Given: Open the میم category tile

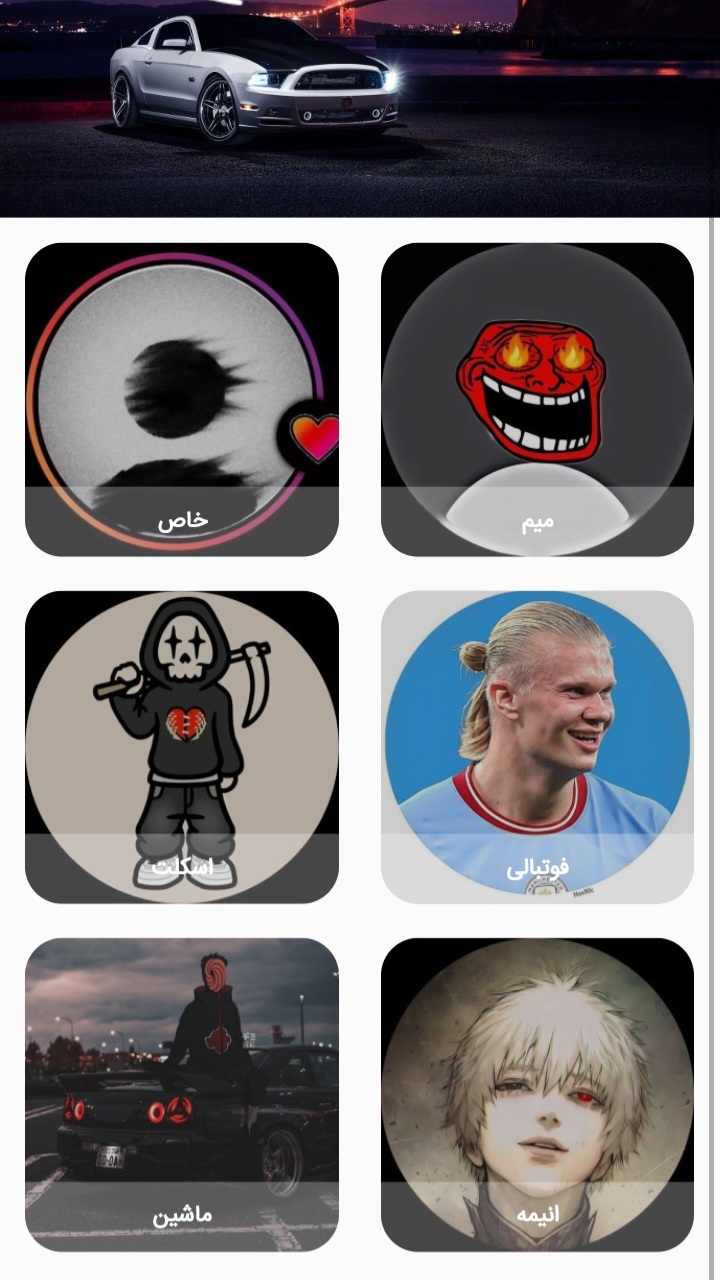Looking at the screenshot, I should click(x=537, y=400).
